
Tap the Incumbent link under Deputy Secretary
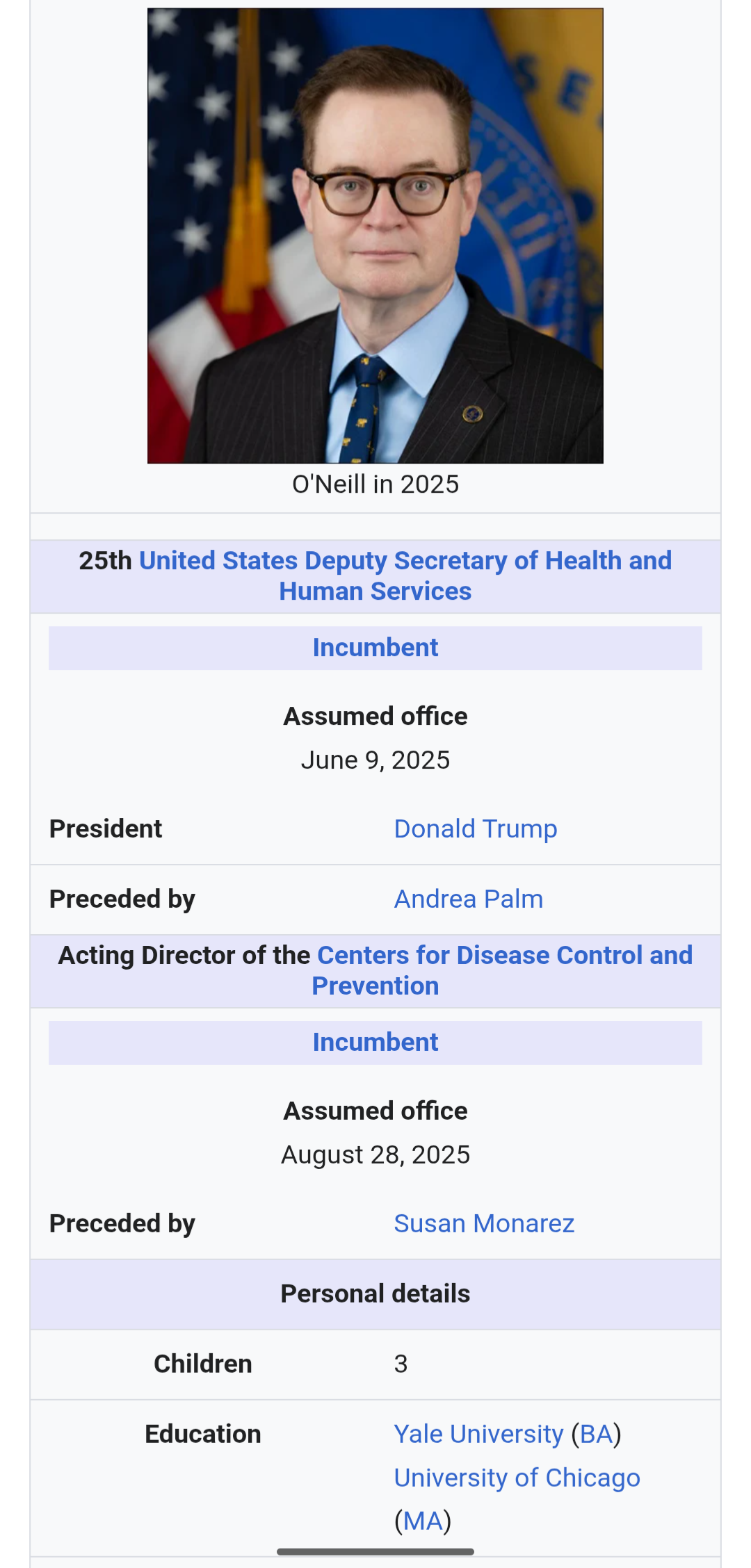click(375, 648)
